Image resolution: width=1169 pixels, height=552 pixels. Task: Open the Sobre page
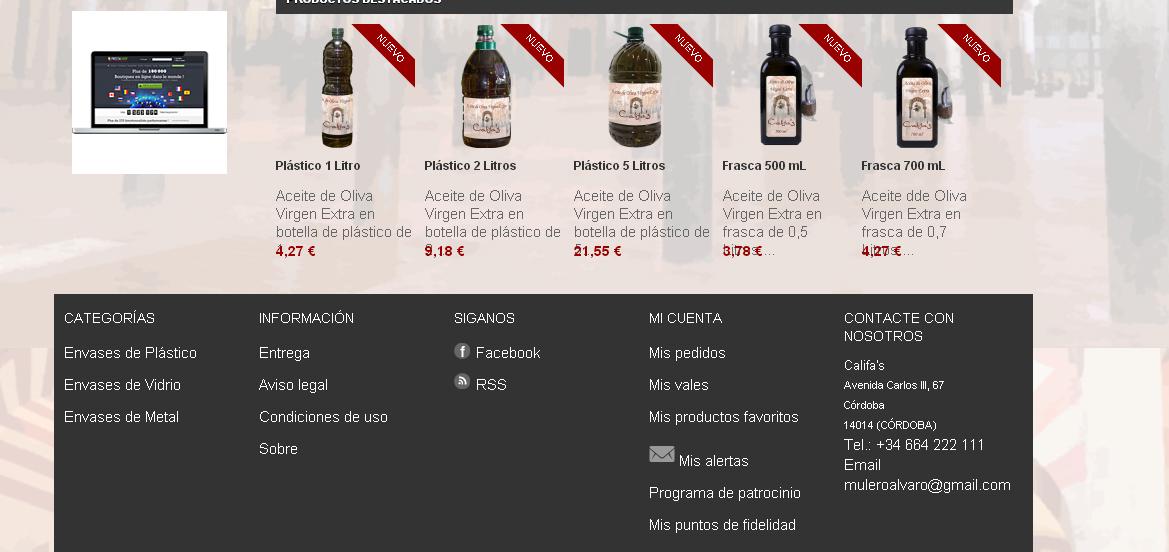tap(278, 449)
